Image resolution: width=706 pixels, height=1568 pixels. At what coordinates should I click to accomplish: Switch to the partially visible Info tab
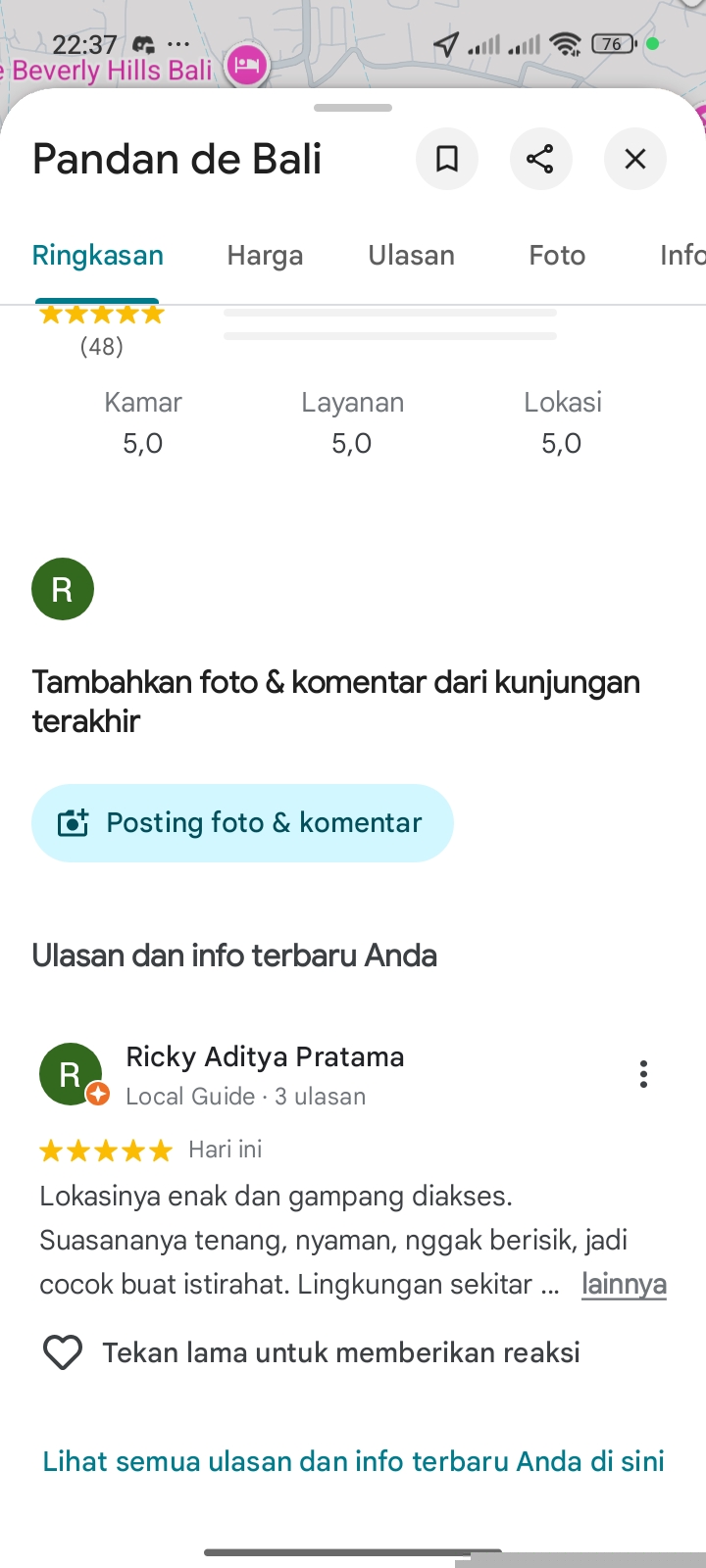(x=681, y=256)
